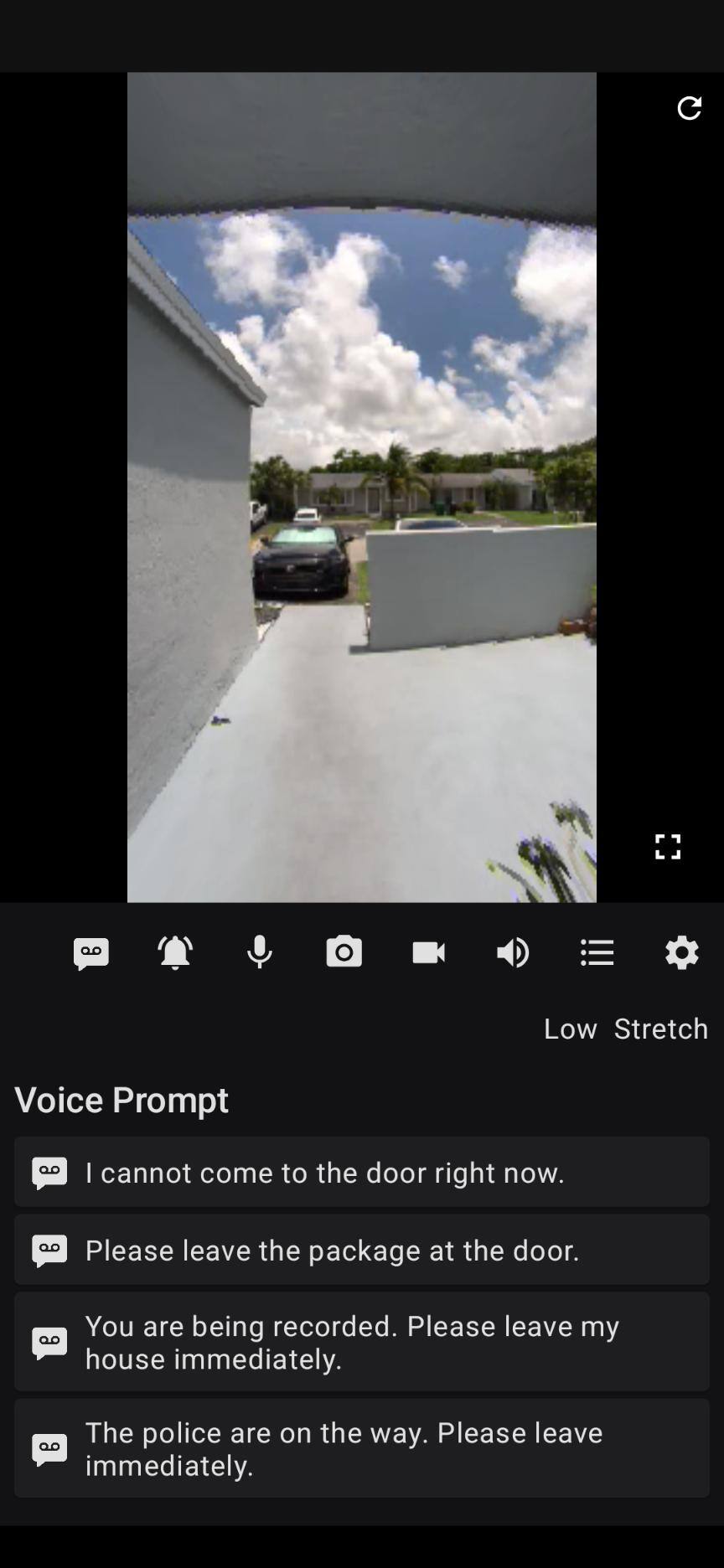Play 'I cannot come to the door' prompt
This screenshot has width=724, height=1568.
coord(362,1172)
